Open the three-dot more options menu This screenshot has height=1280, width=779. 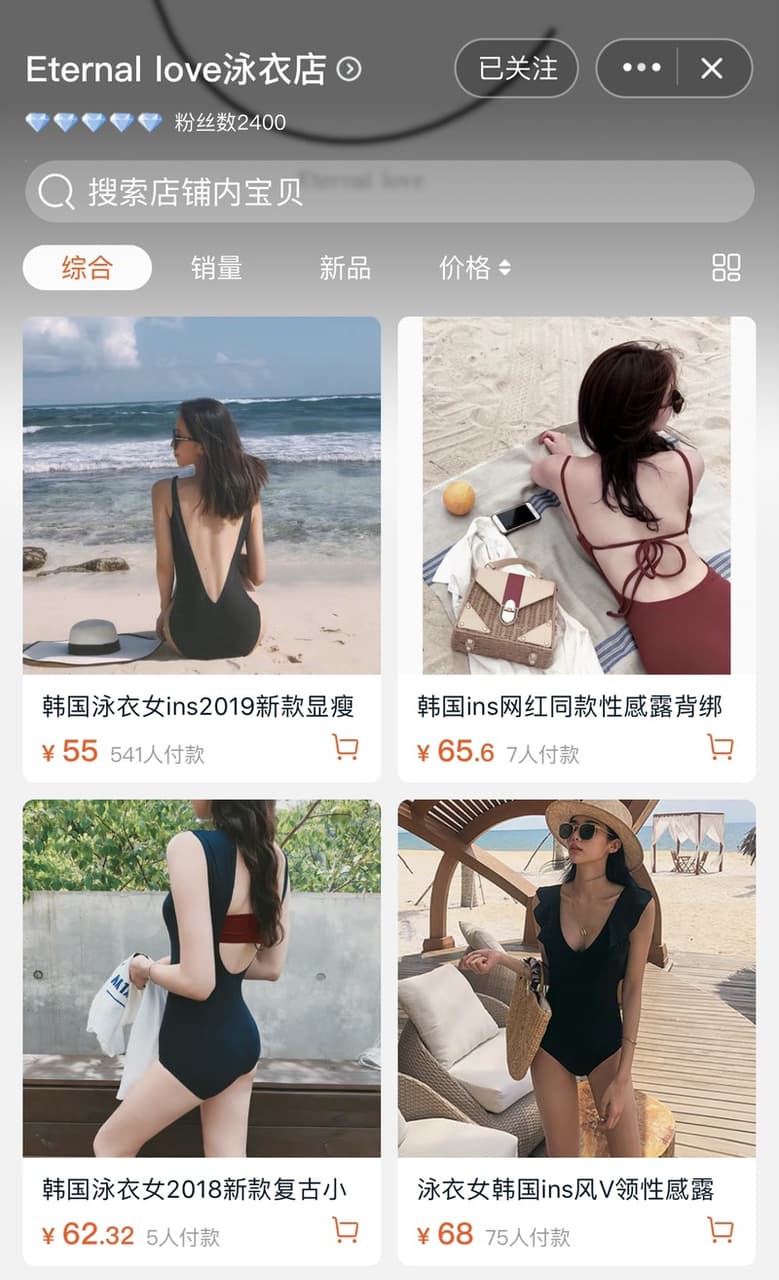click(641, 68)
